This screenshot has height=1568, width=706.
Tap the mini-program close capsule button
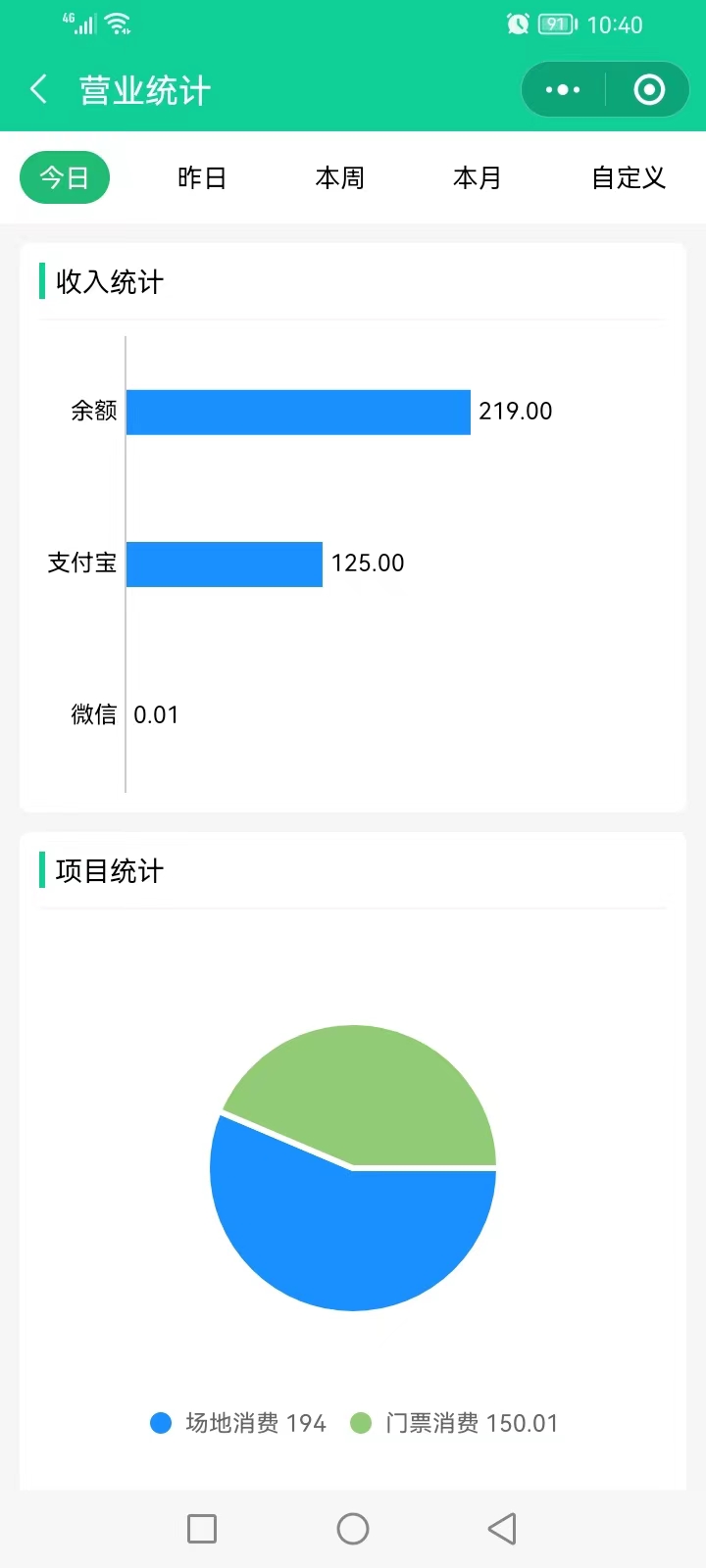click(x=648, y=88)
